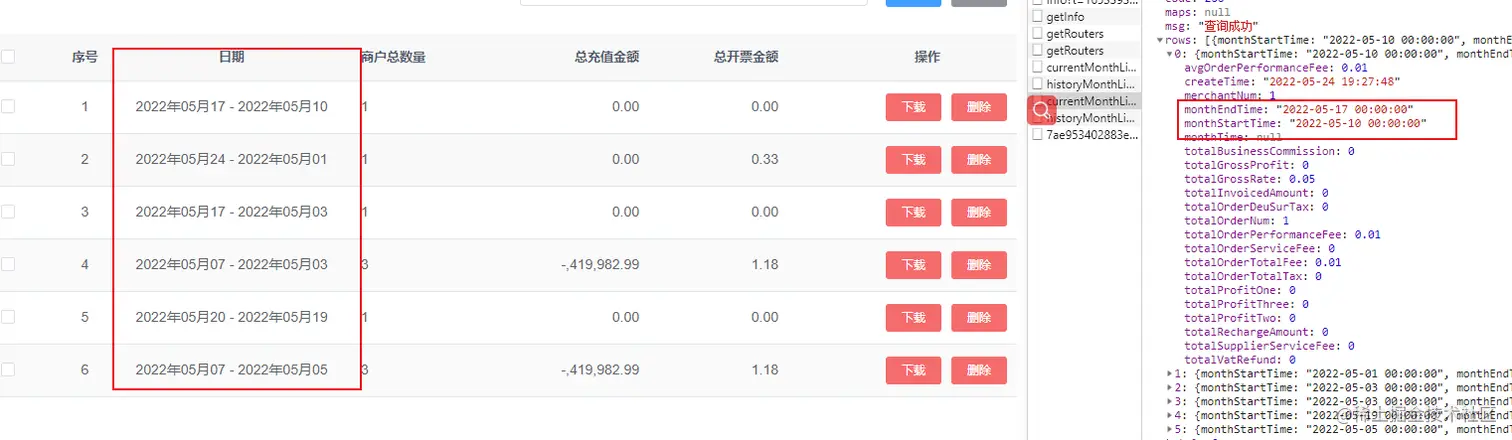Delete the record in row 1
1512x440 pixels.
coord(978,107)
